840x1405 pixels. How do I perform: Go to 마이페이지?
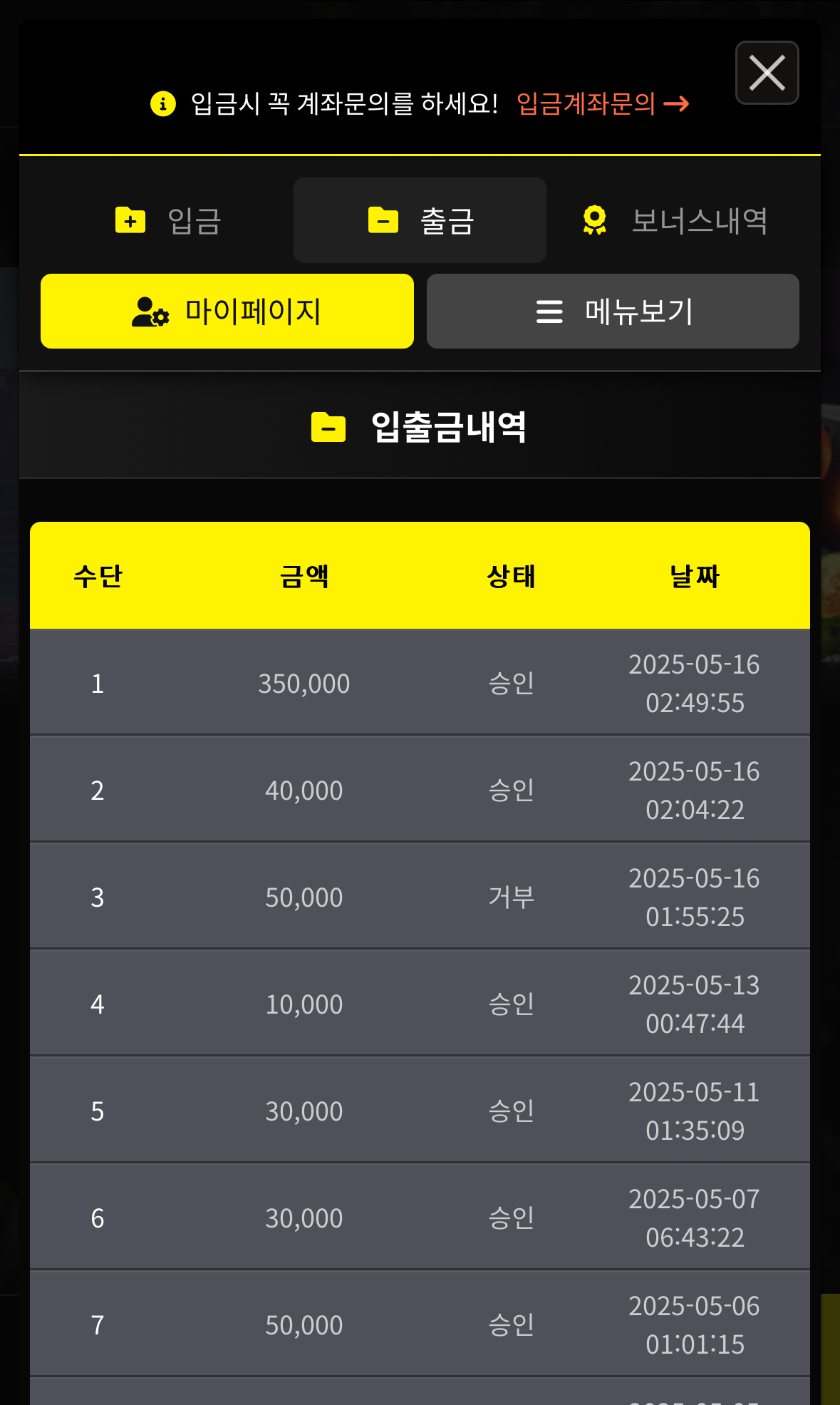click(227, 312)
